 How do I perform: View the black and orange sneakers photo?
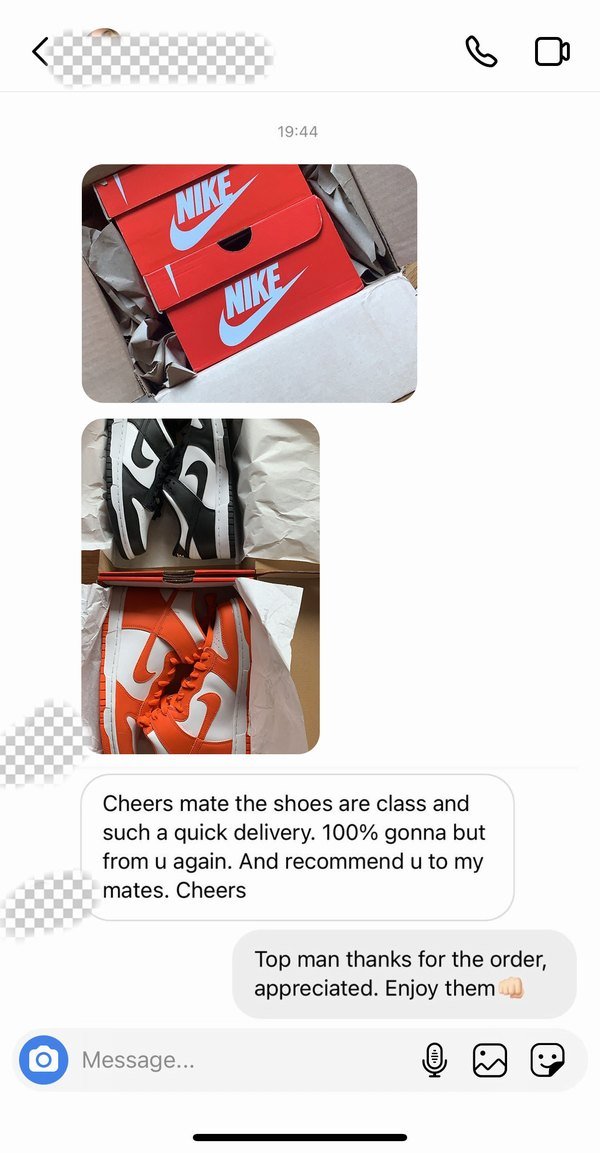click(x=200, y=586)
